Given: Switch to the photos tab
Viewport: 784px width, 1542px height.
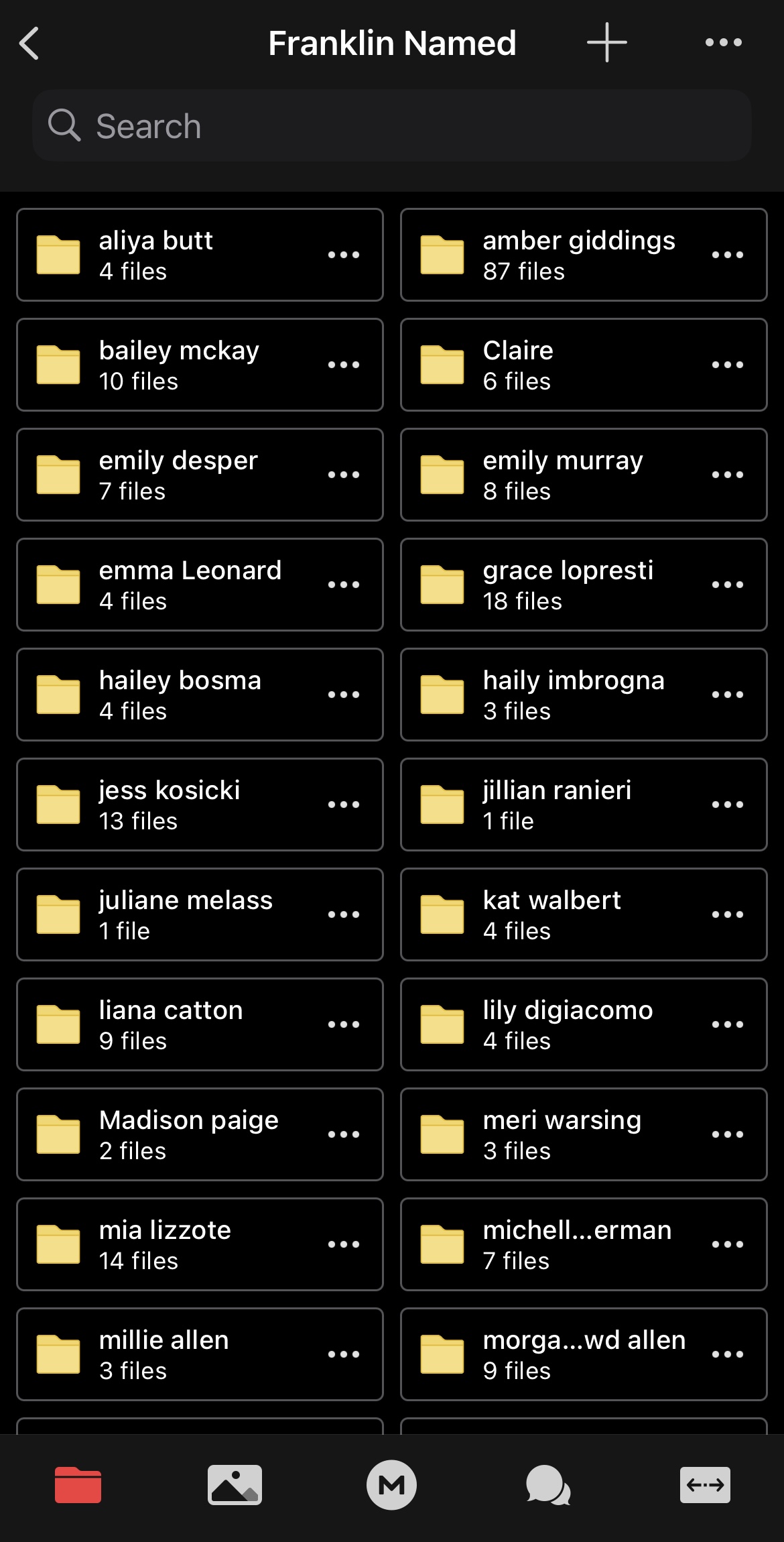Looking at the screenshot, I should click(x=235, y=1485).
